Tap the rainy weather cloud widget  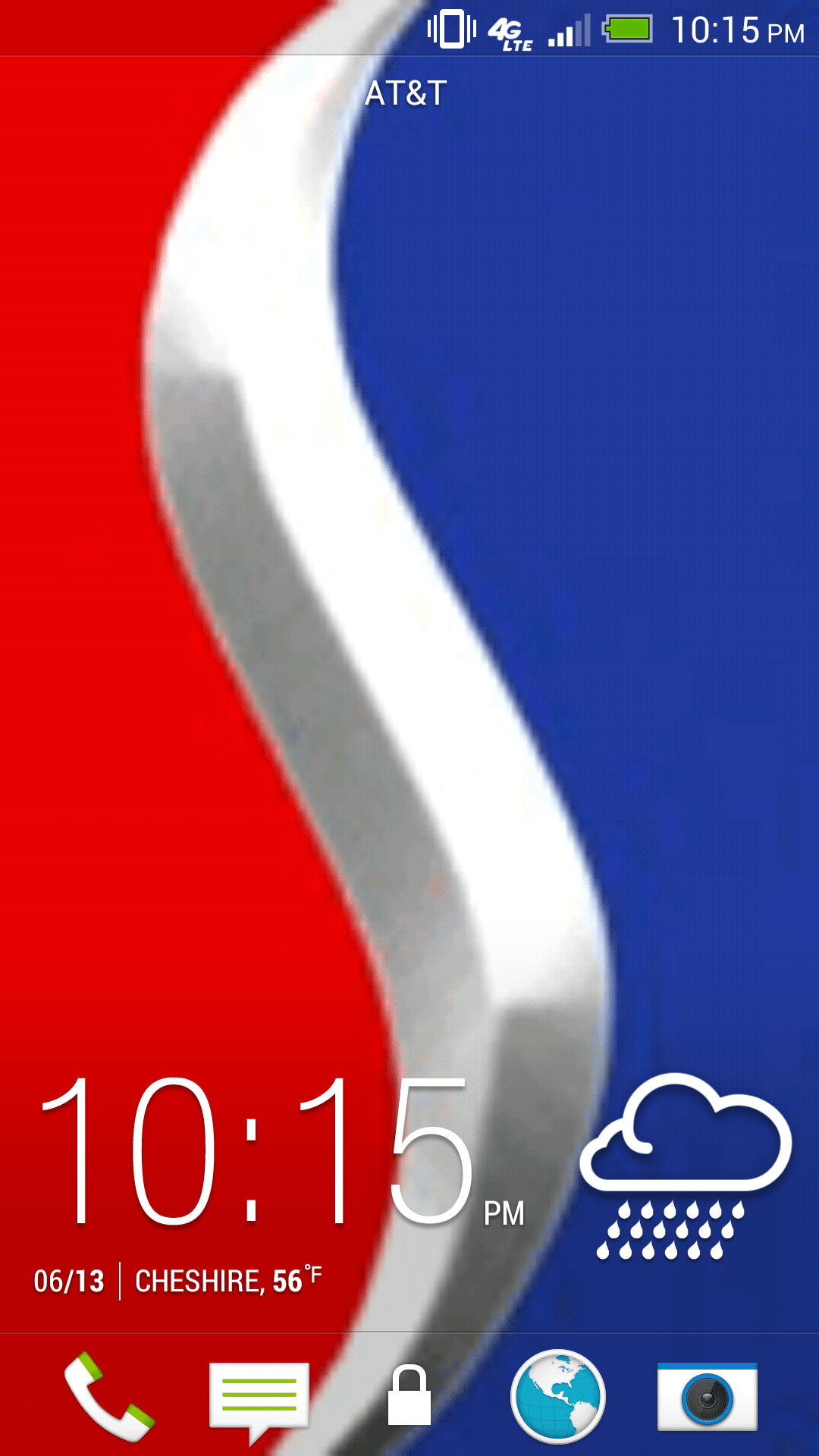click(x=686, y=1166)
